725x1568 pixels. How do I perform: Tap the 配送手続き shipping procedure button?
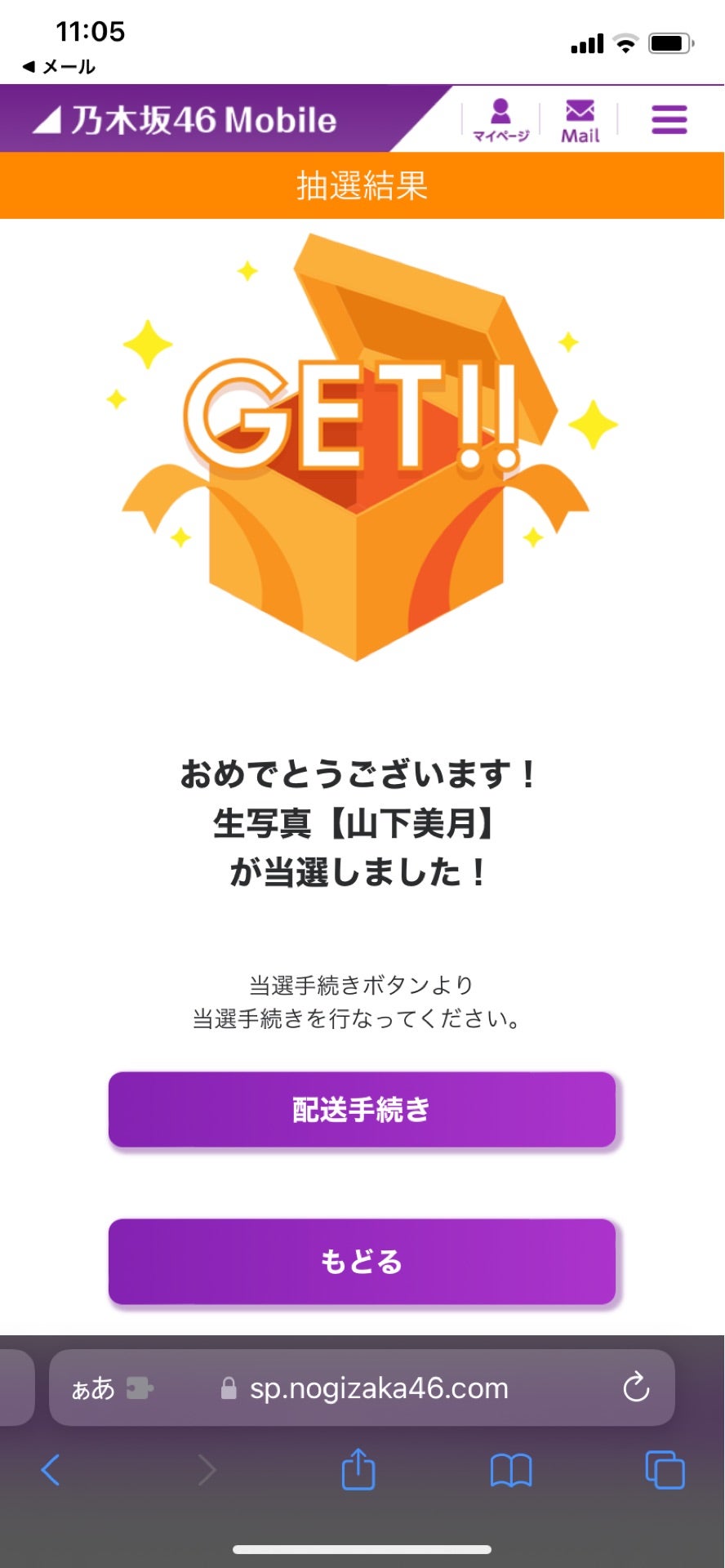pyautogui.click(x=362, y=1110)
